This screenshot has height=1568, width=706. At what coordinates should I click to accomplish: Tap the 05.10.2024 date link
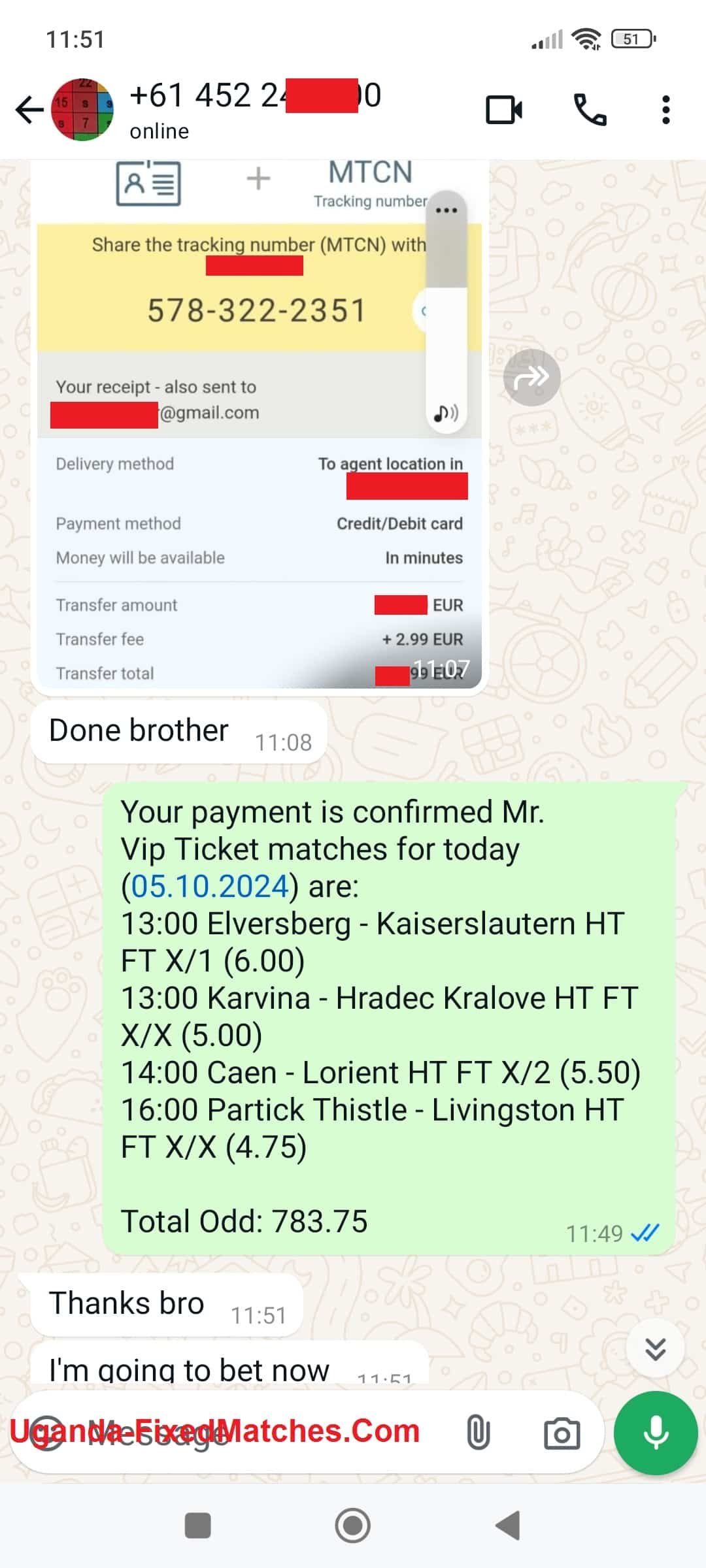click(x=210, y=887)
